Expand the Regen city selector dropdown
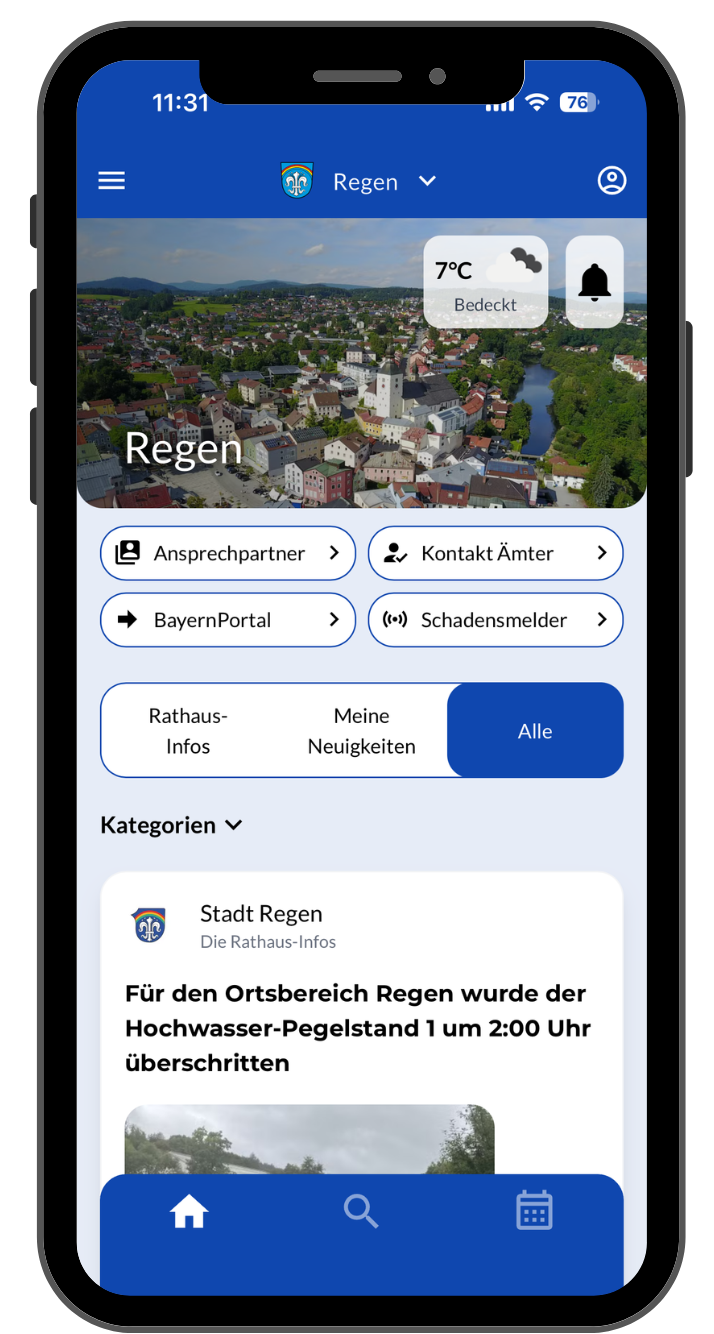The height and width of the screenshot is (1334, 714). 365,182
